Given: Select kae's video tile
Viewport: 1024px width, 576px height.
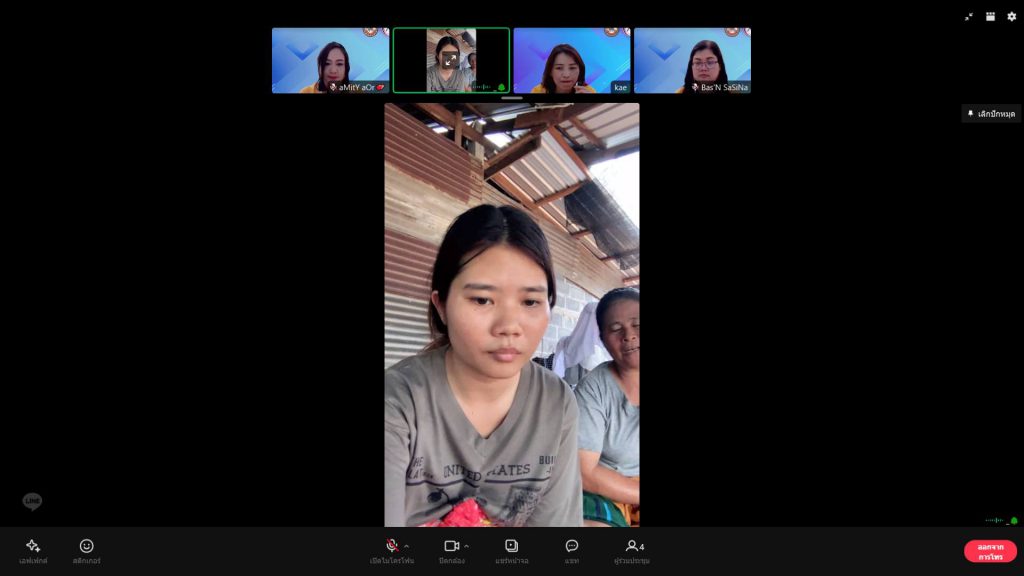Looking at the screenshot, I should (x=571, y=60).
